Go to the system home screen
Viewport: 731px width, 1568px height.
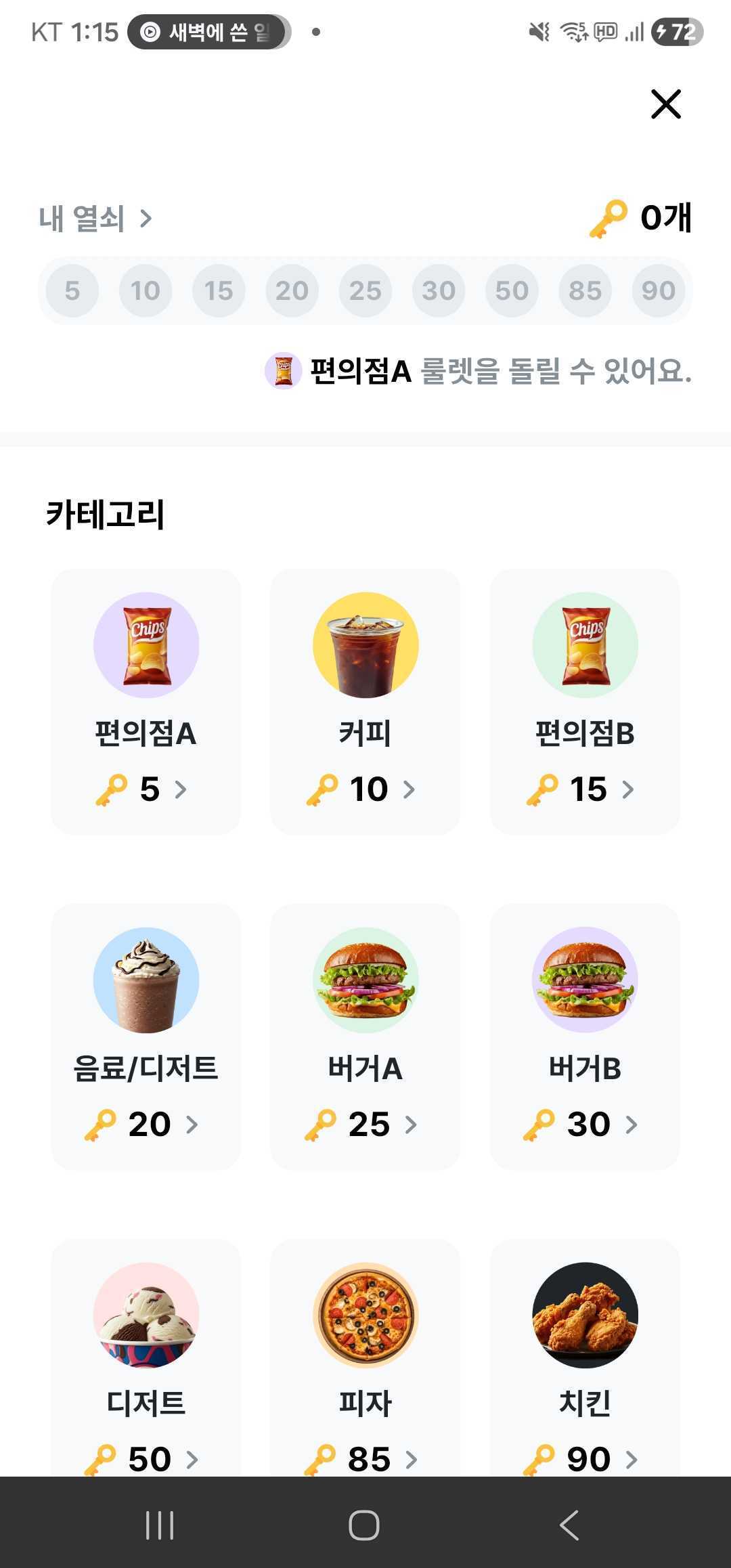(364, 1525)
